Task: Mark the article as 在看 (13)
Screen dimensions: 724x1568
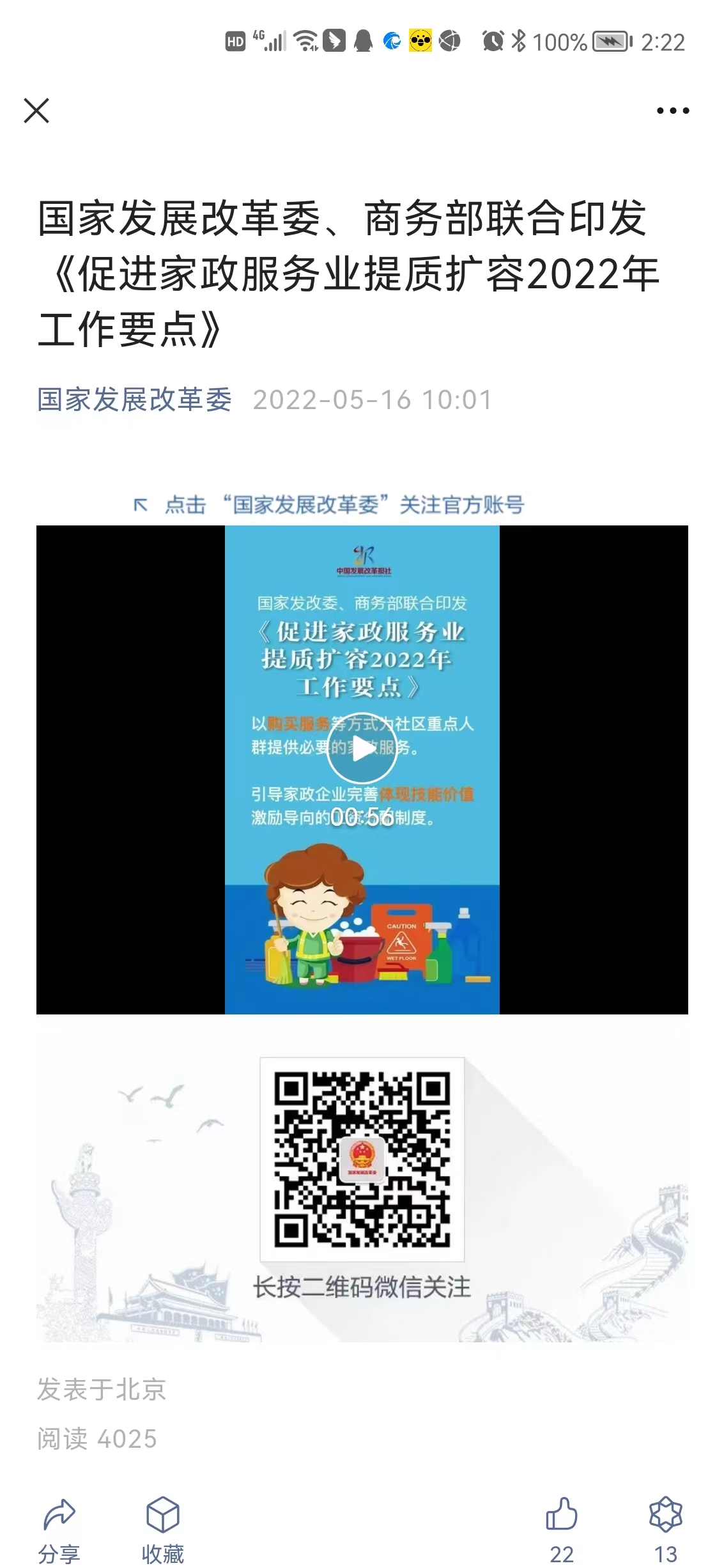Action: click(x=665, y=1528)
